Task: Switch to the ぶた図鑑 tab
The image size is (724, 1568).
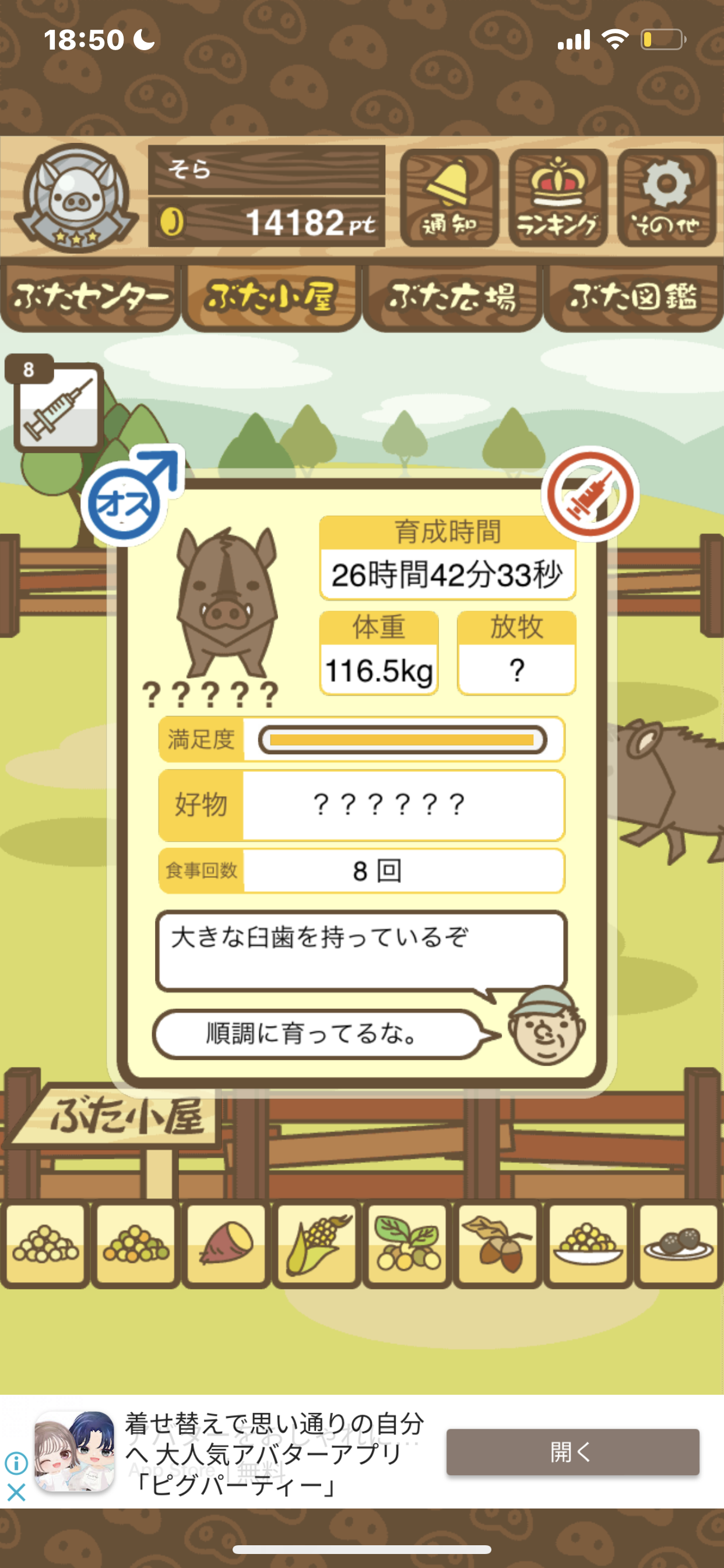Action: [x=632, y=297]
